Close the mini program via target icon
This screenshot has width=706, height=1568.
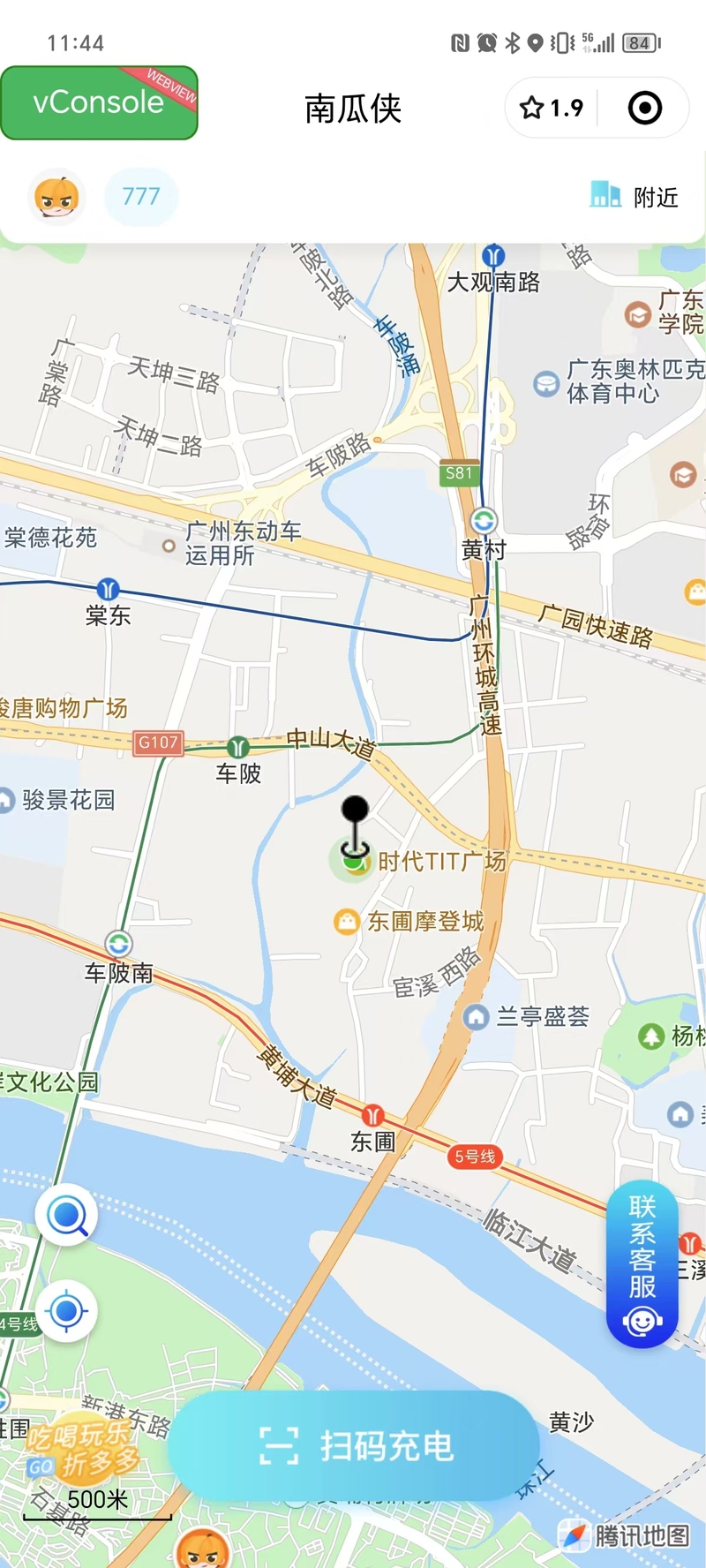[644, 109]
